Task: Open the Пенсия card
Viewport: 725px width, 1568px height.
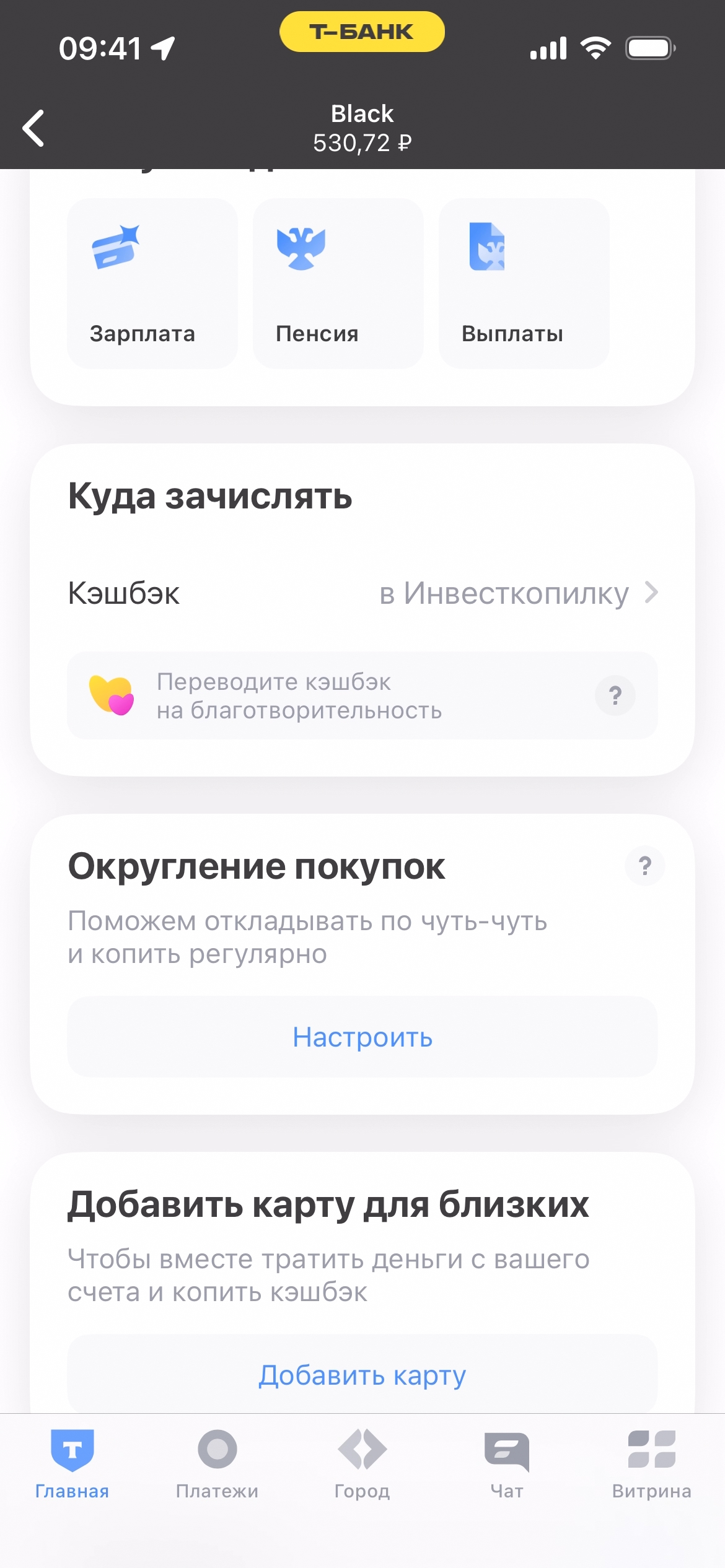Action: [338, 284]
